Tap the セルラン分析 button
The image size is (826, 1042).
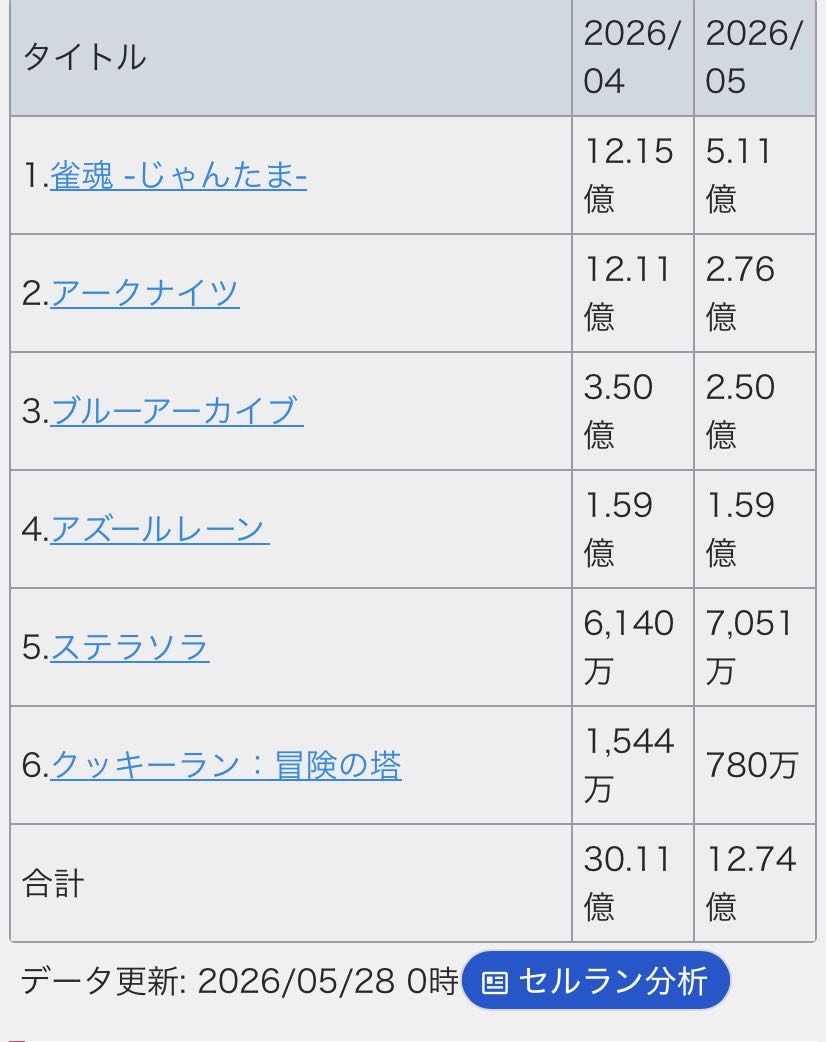pyautogui.click(x=595, y=981)
